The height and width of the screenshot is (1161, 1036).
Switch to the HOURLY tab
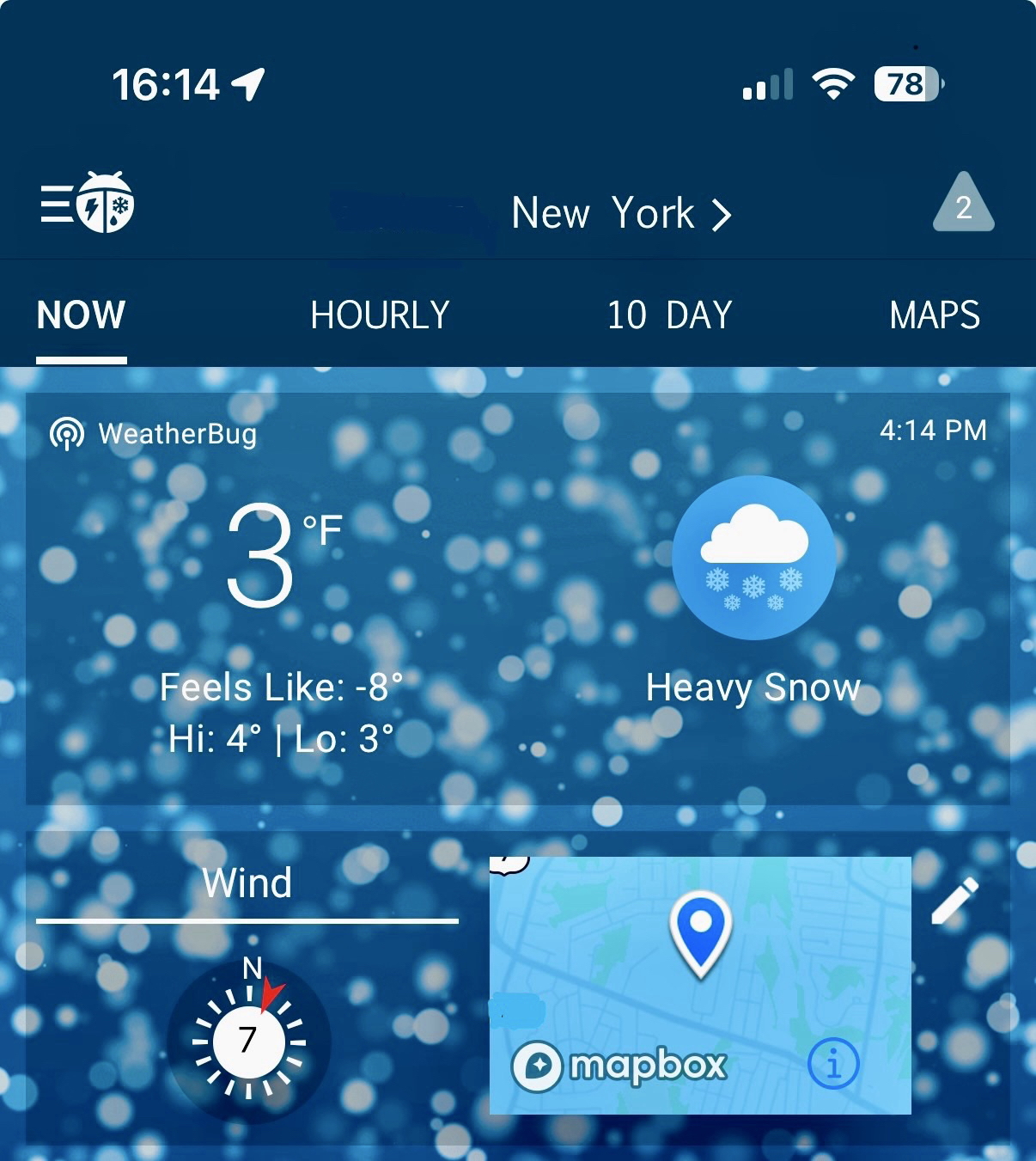point(380,315)
